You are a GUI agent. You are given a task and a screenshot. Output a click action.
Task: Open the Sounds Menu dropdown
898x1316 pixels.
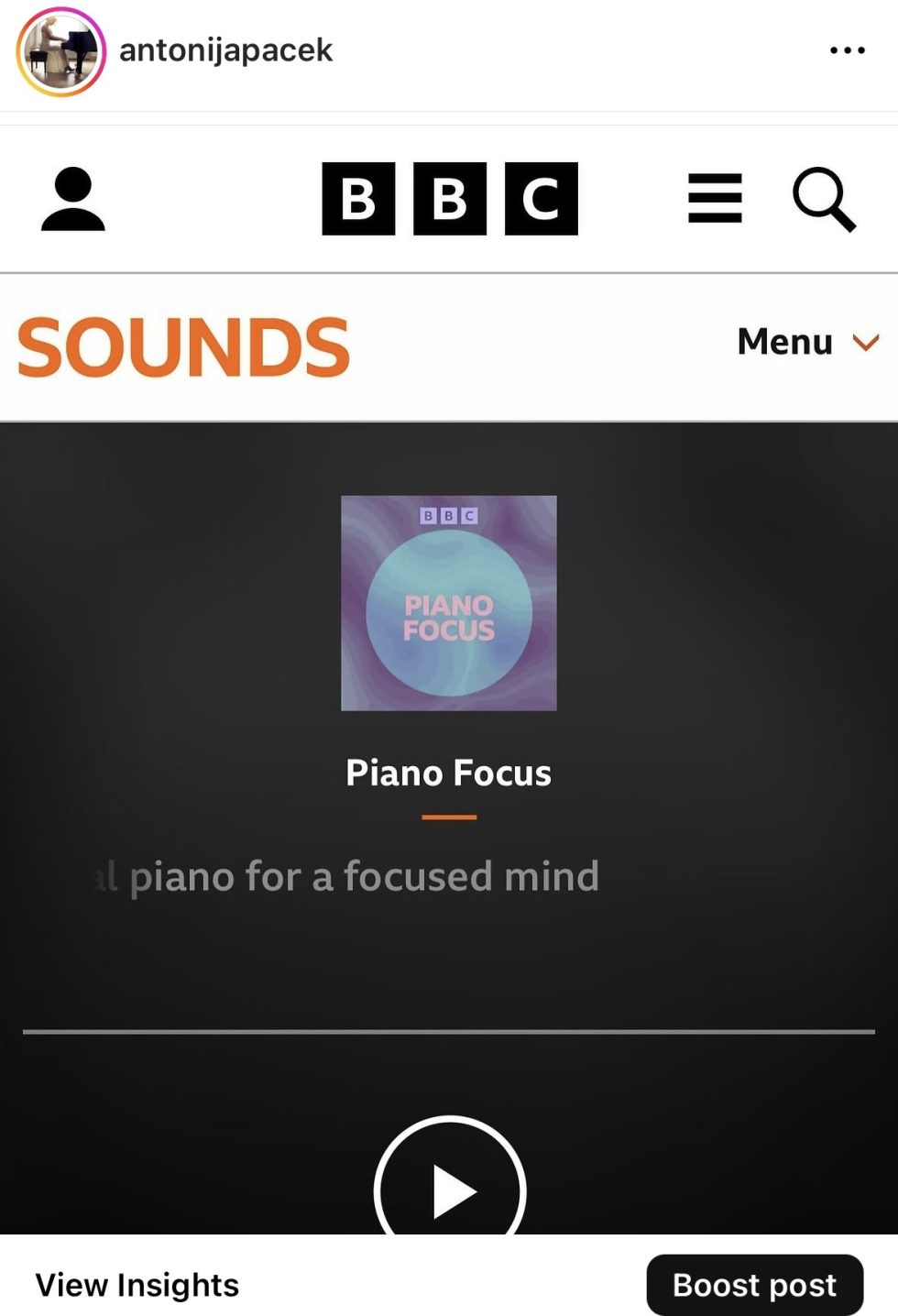784,342
